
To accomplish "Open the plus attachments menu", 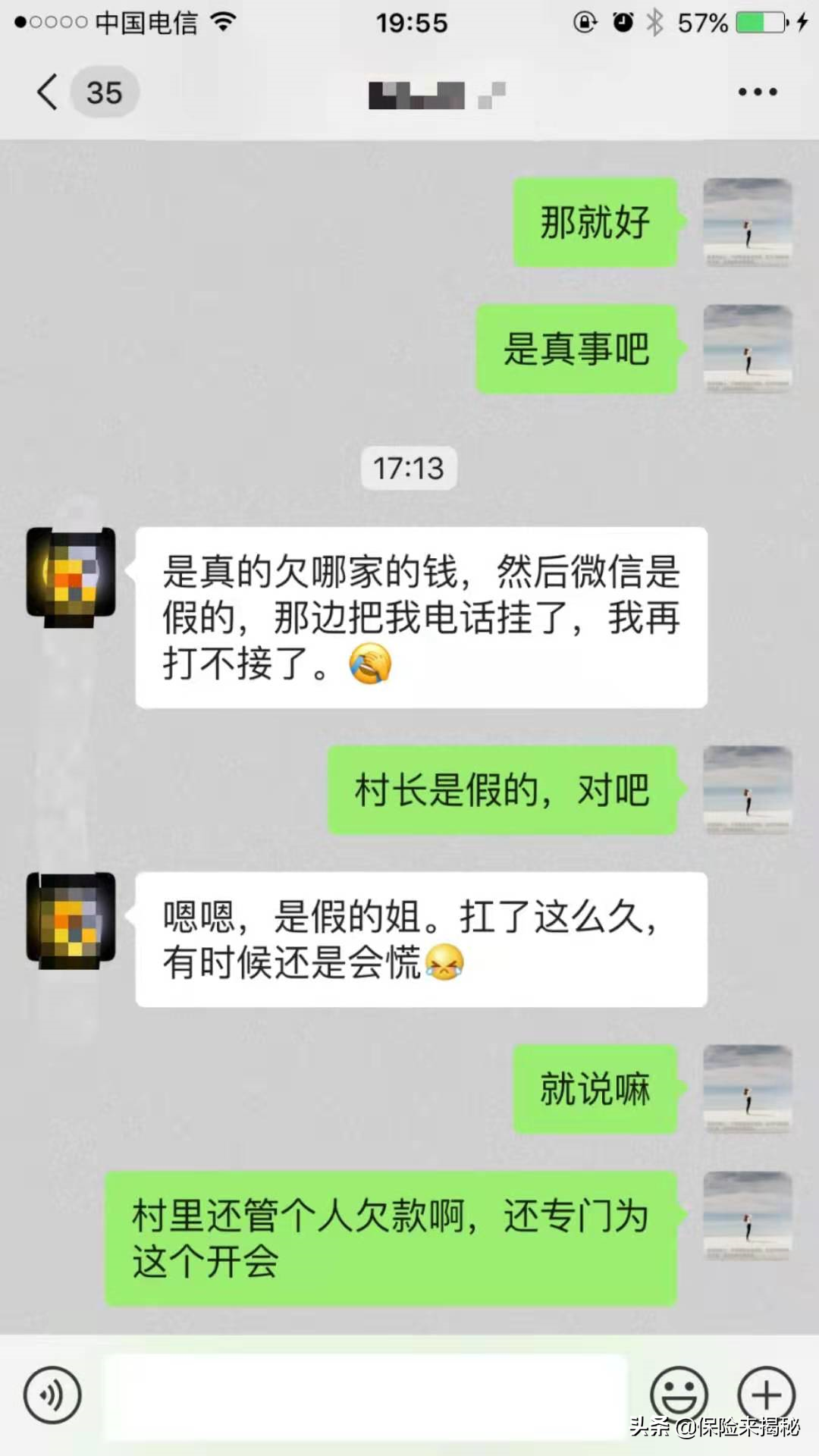I will [x=766, y=1394].
